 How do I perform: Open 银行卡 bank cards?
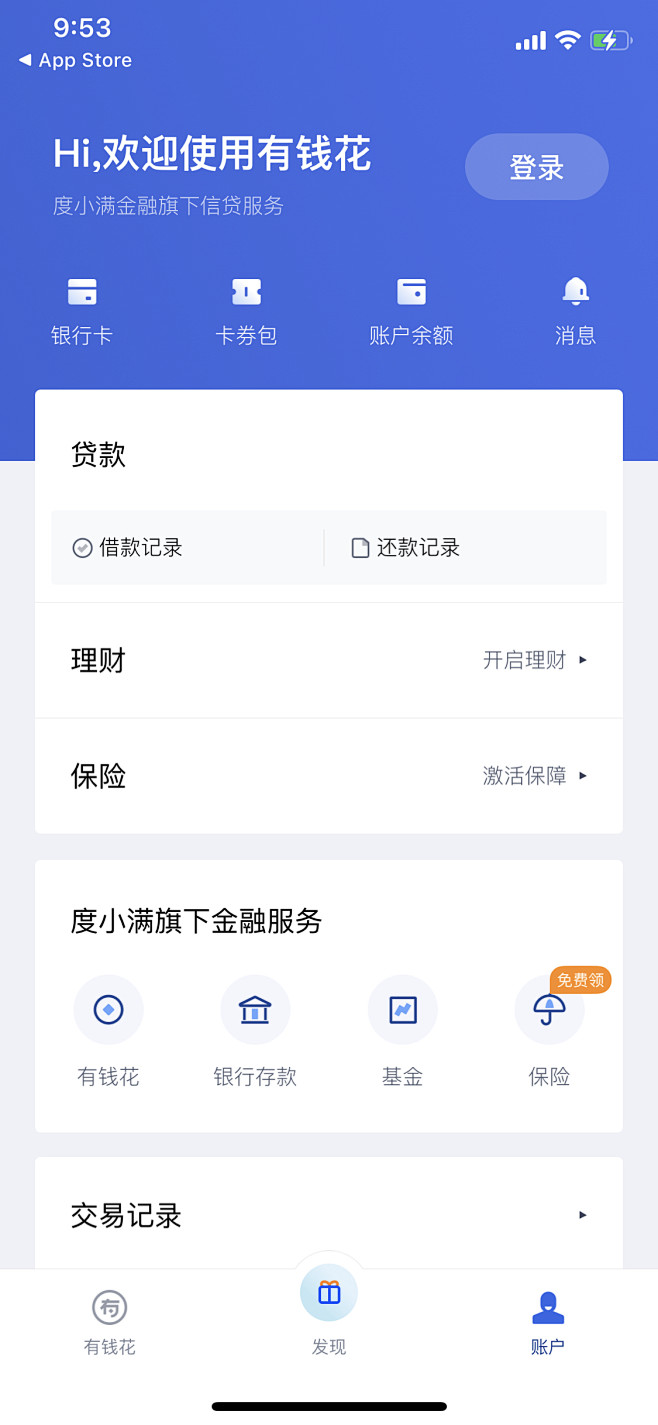[x=82, y=312]
